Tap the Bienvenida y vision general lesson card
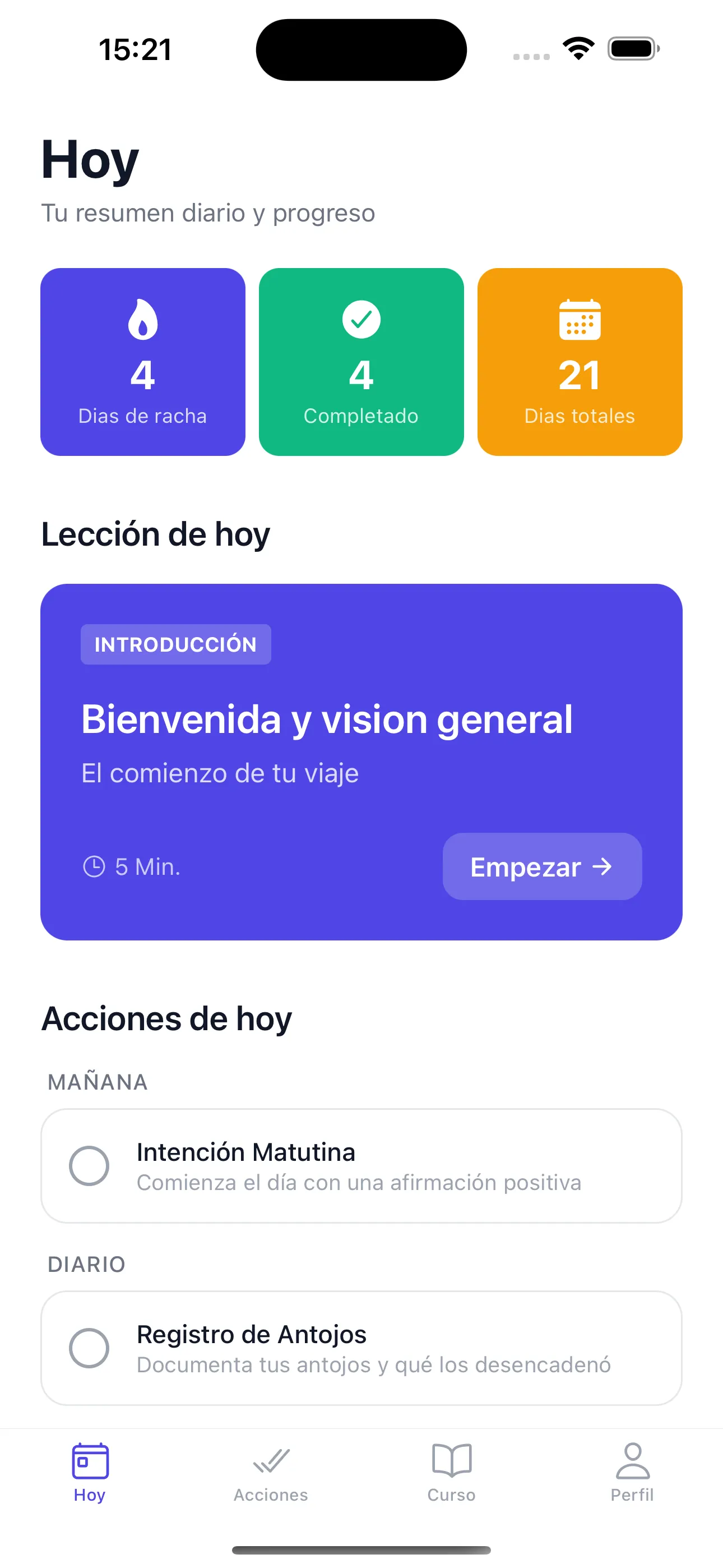Viewport: 723px width, 1568px height. point(361,761)
